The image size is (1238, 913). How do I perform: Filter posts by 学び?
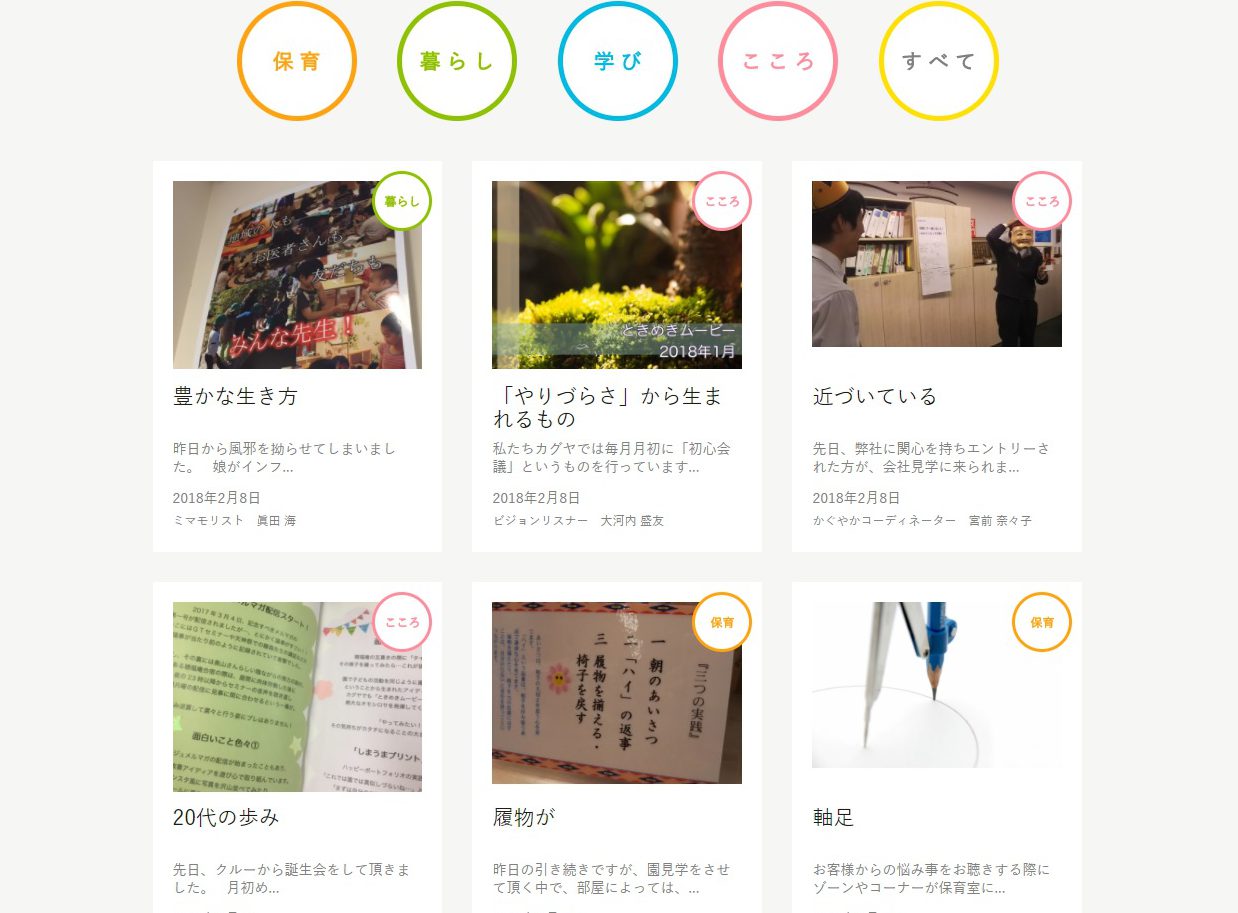[618, 61]
